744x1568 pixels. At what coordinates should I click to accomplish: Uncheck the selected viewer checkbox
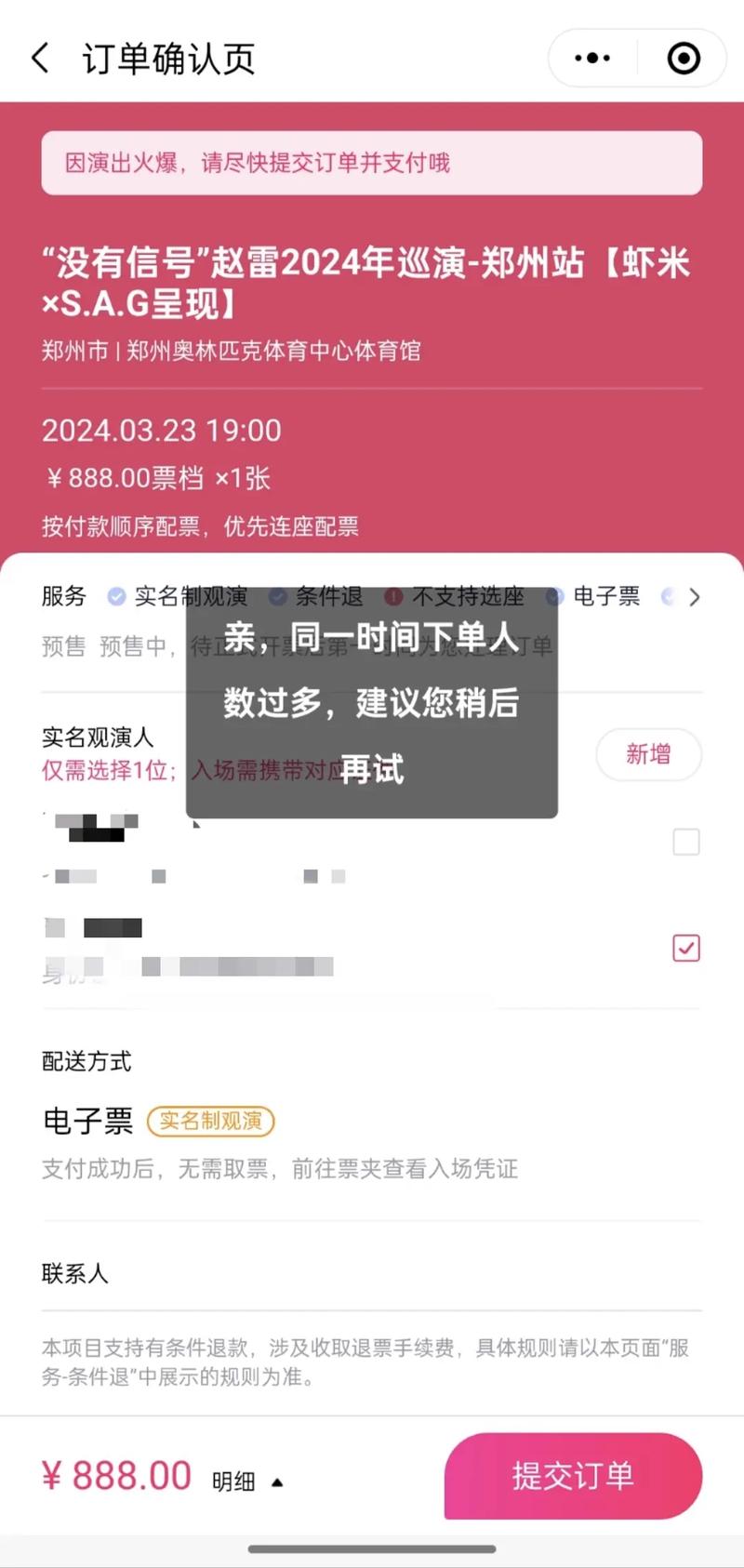point(685,948)
